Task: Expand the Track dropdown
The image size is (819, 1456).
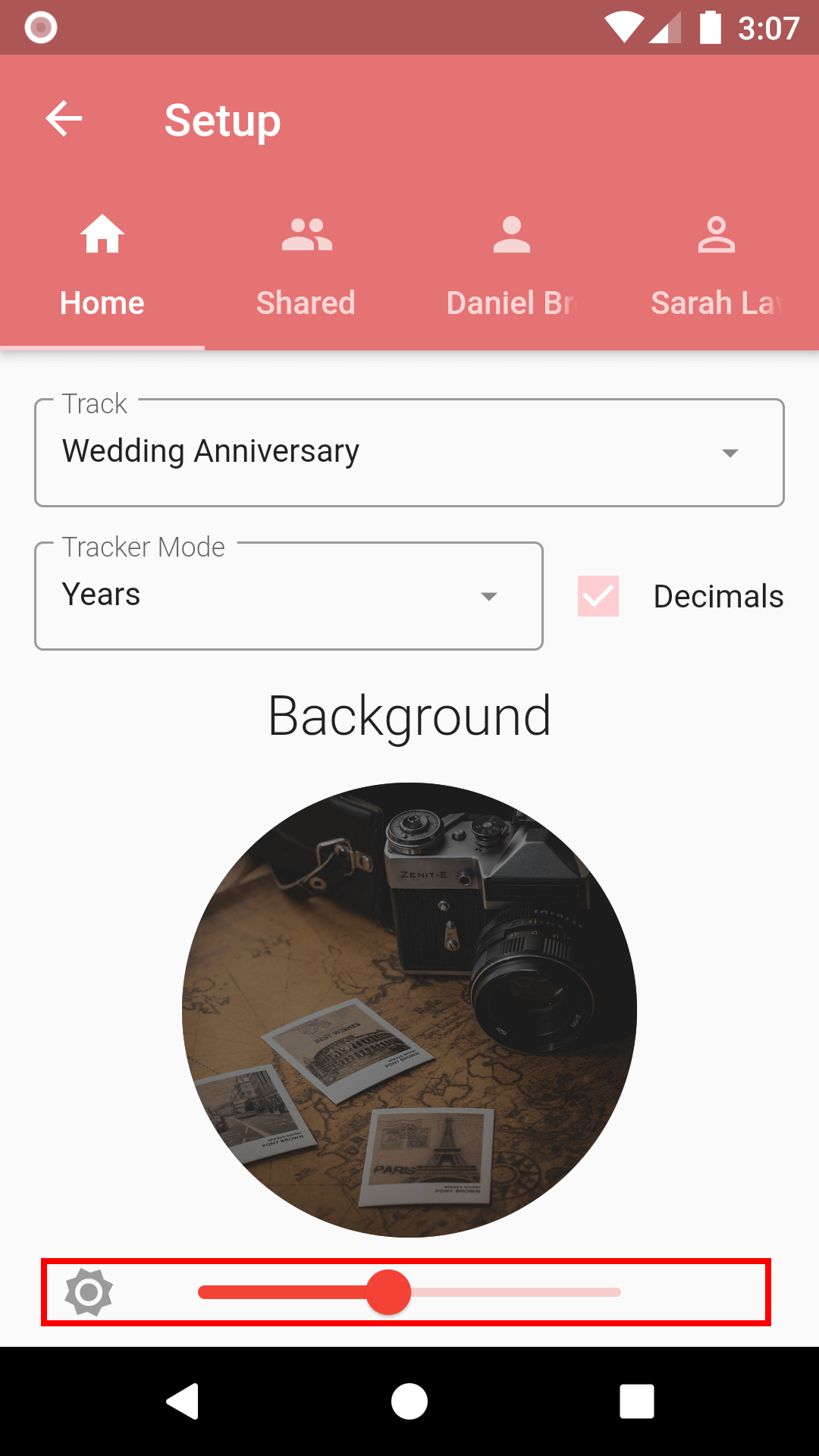Action: [409, 453]
